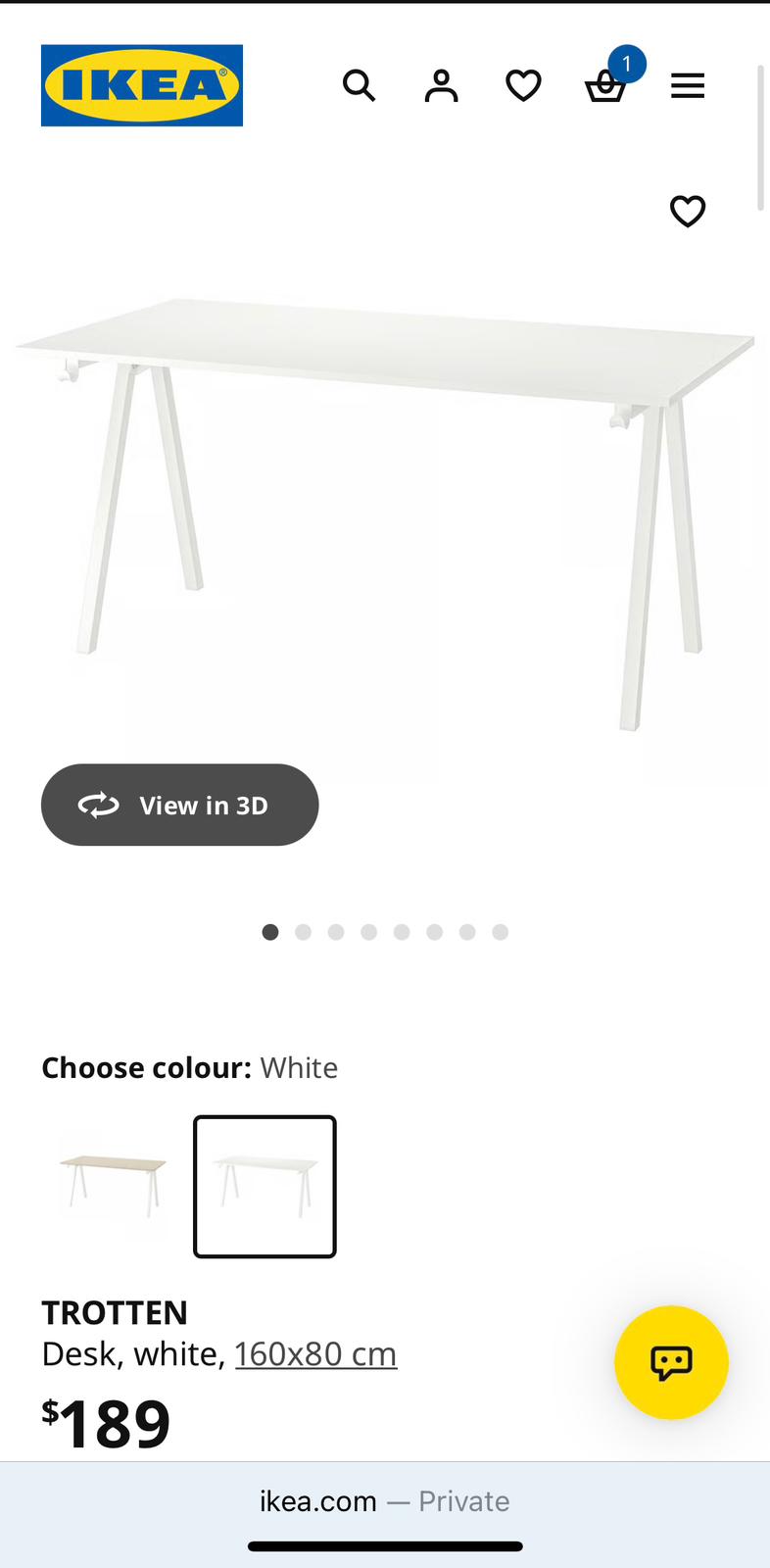Open the 160x80 cm size link

(315, 1353)
